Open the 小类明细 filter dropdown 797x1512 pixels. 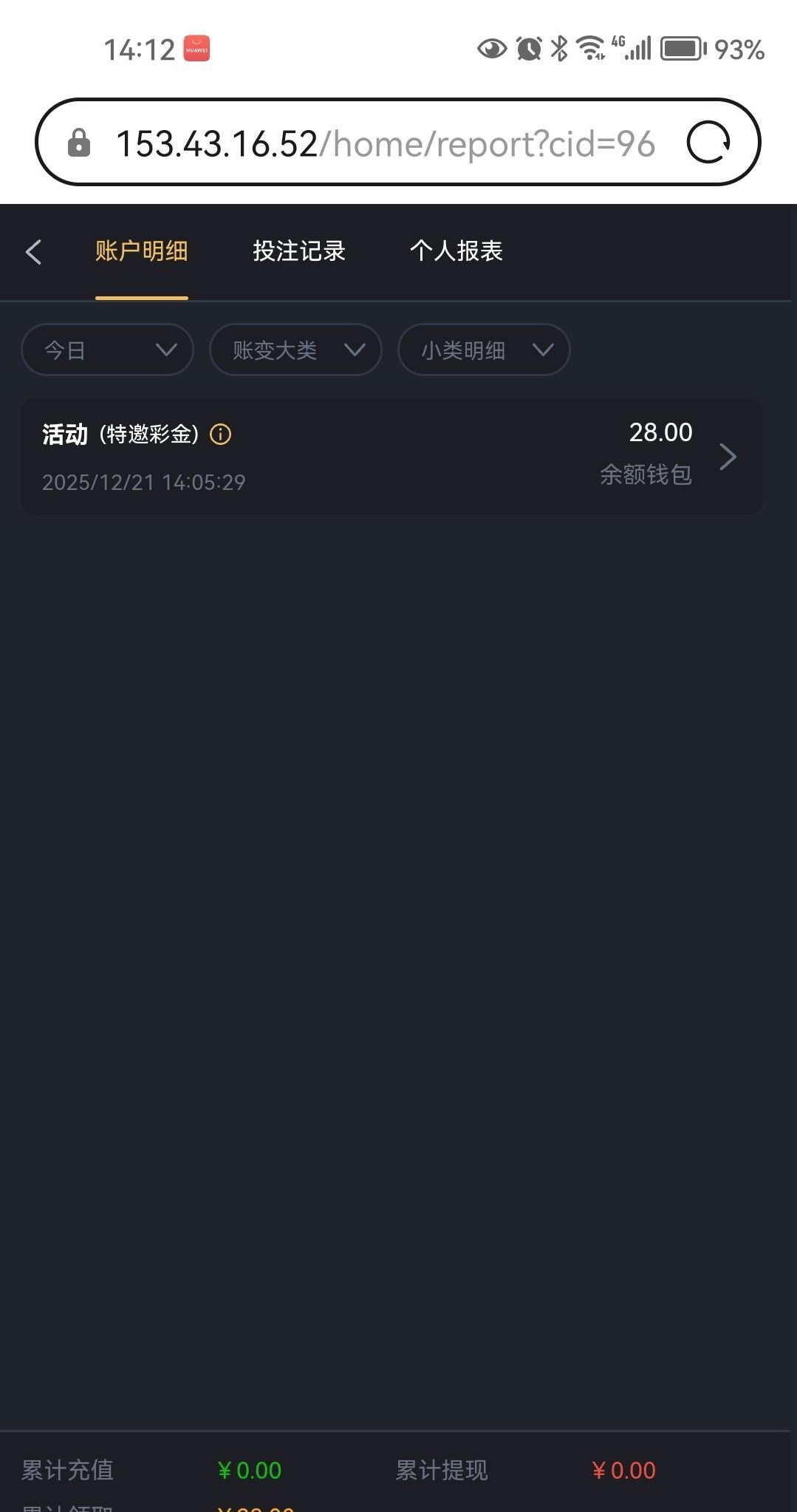tap(484, 350)
